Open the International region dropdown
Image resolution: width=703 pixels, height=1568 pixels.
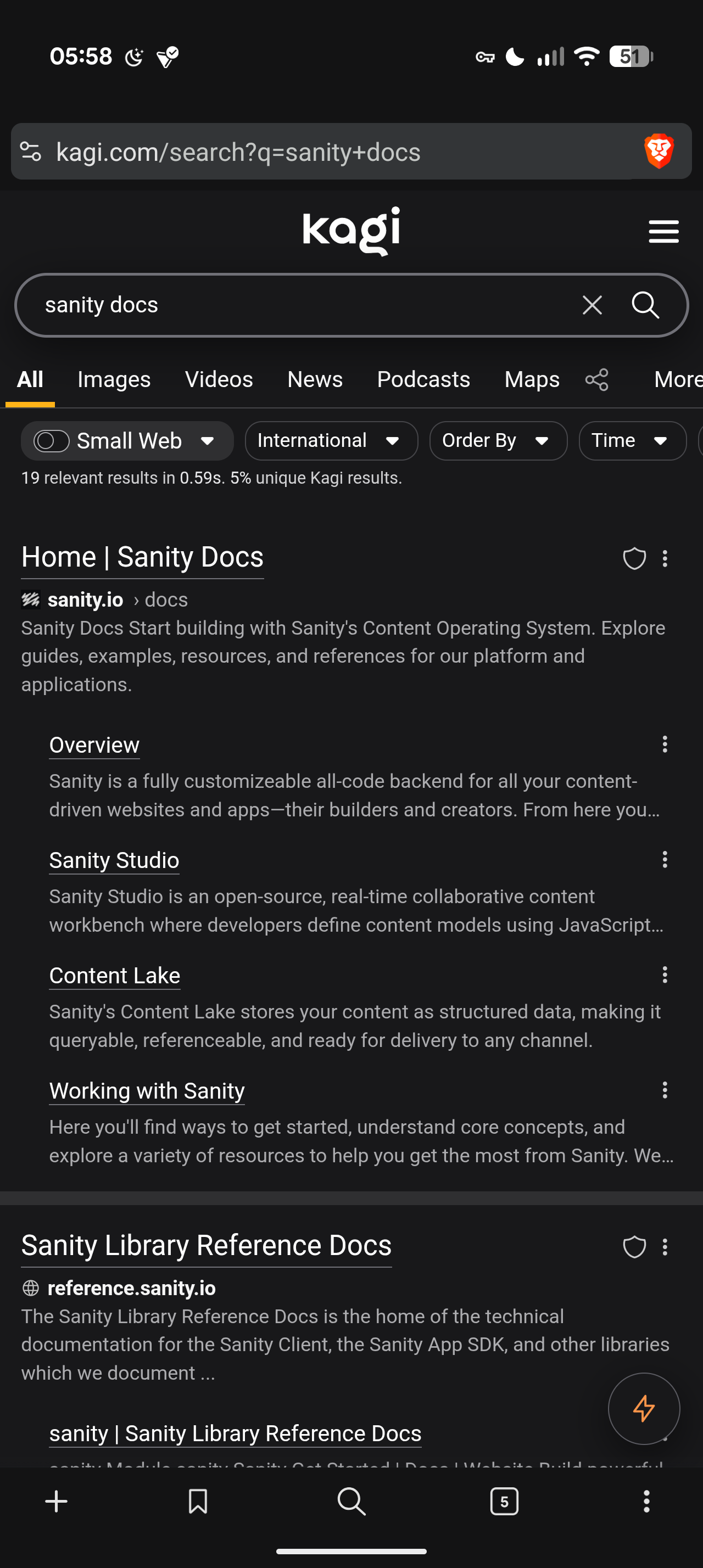331,440
